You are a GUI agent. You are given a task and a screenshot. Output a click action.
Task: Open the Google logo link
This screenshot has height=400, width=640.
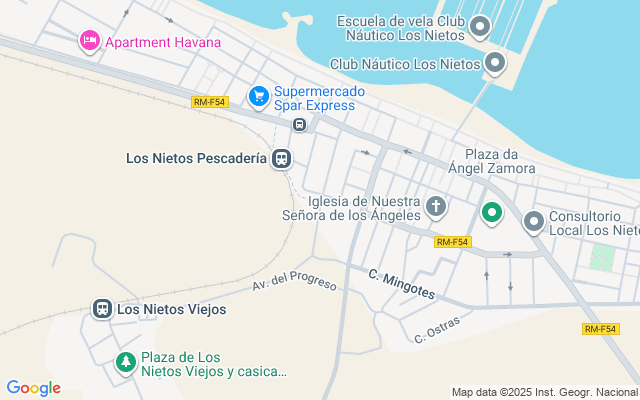(x=33, y=388)
